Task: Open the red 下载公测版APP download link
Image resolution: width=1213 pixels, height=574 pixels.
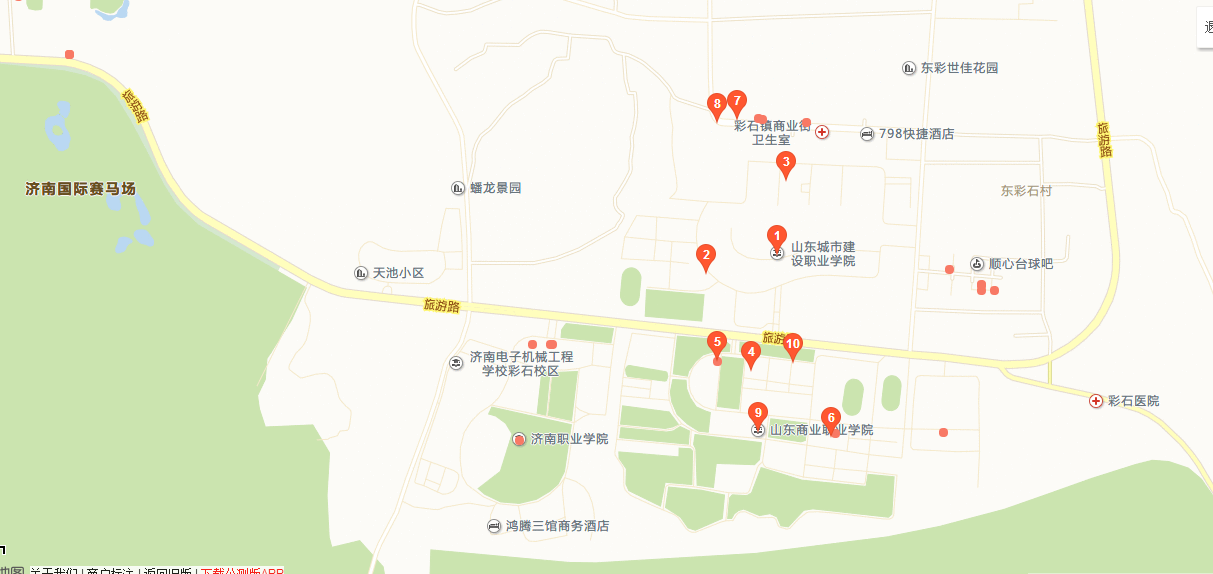Action: [x=242, y=571]
